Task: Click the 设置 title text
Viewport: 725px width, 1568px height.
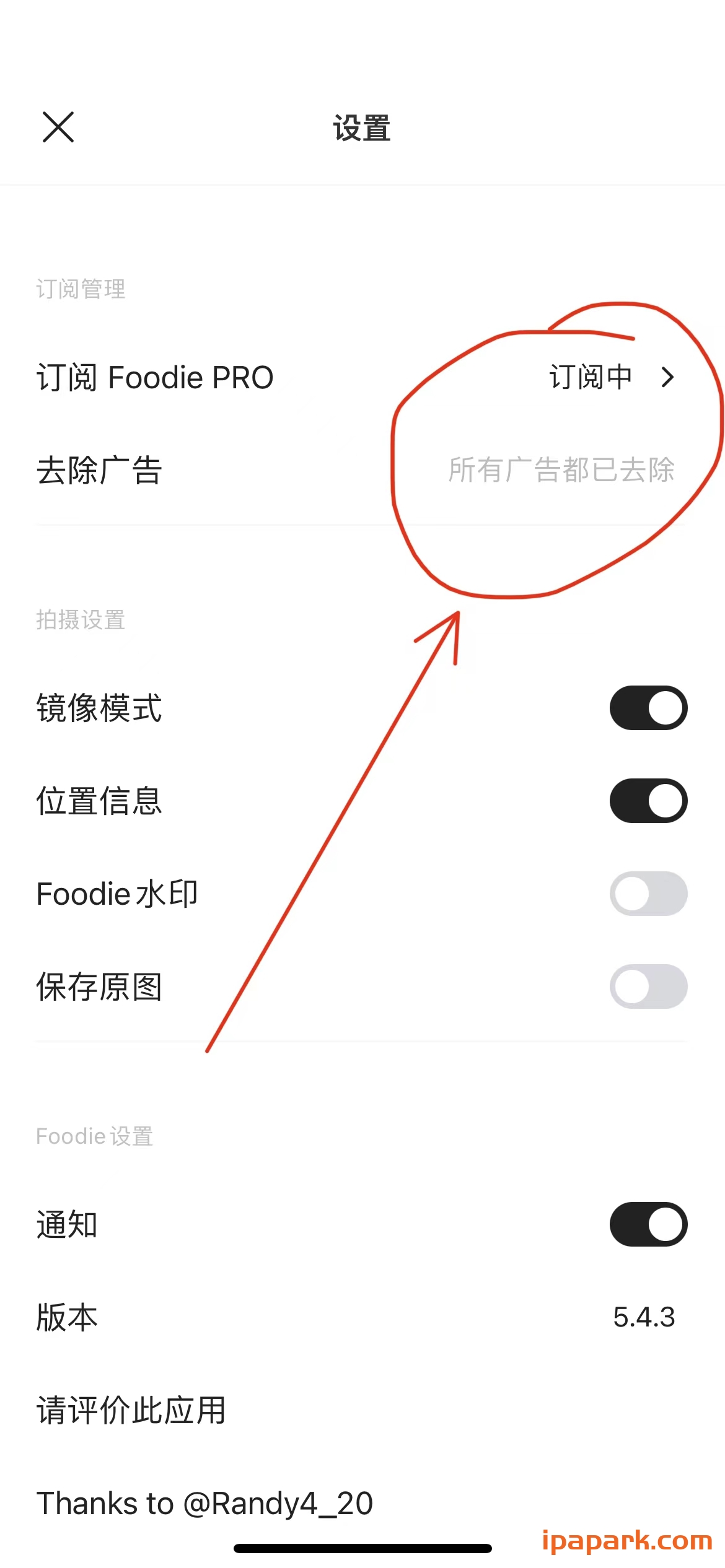Action: click(x=362, y=128)
